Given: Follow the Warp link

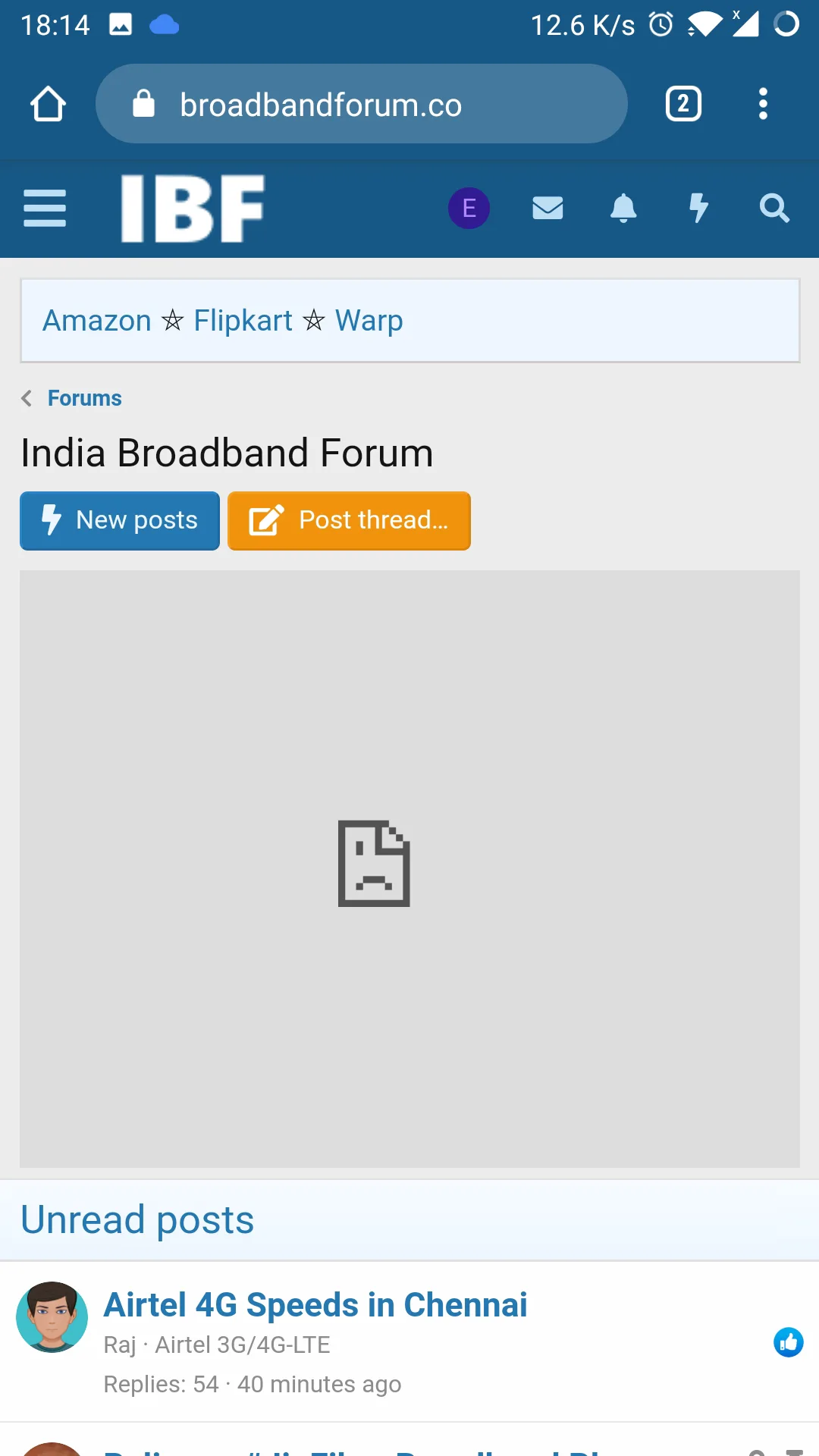Looking at the screenshot, I should click(369, 321).
